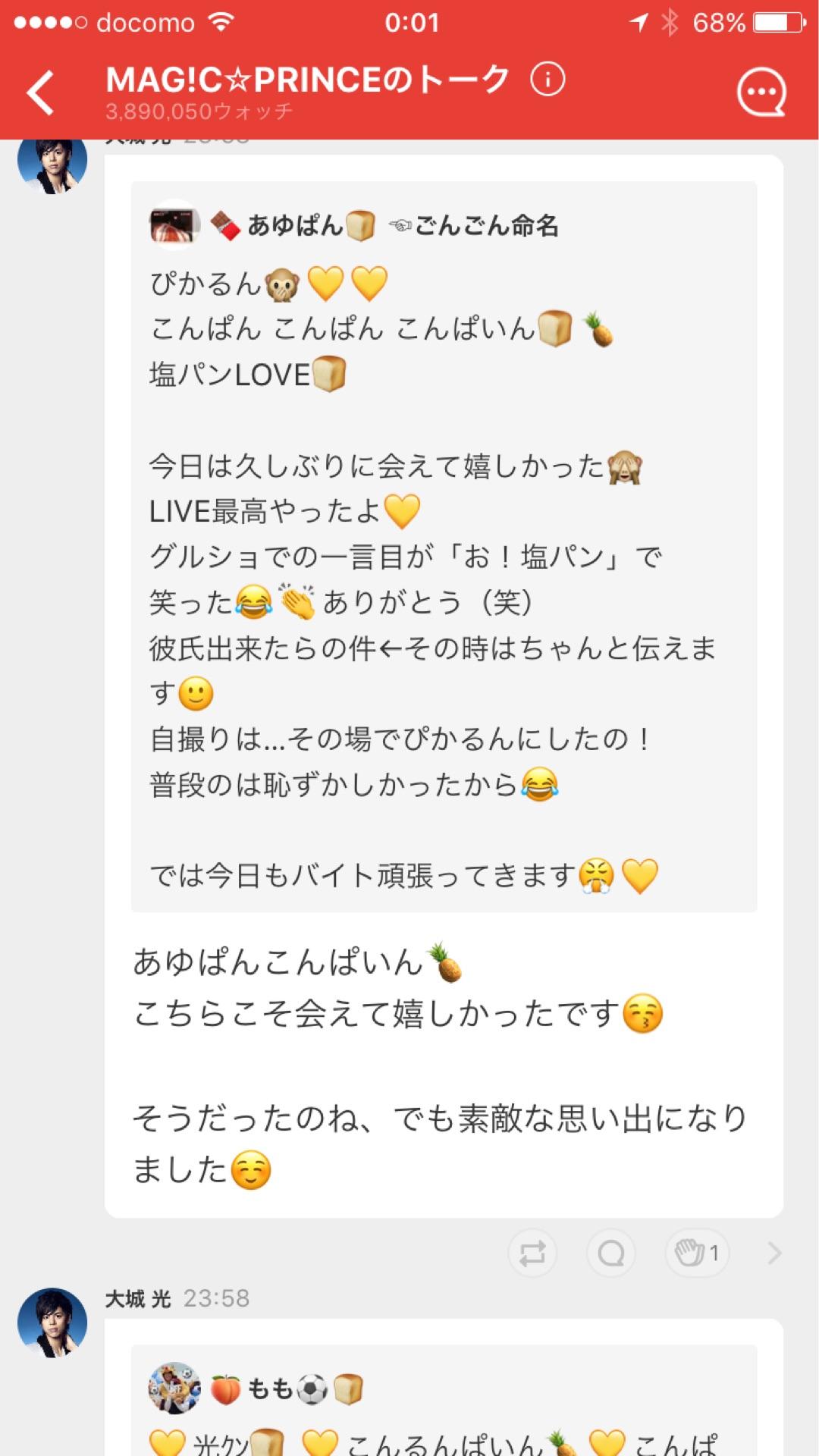Open もも's quoted profile picture
Screen dimensions: 819x1456
(x=174, y=1389)
